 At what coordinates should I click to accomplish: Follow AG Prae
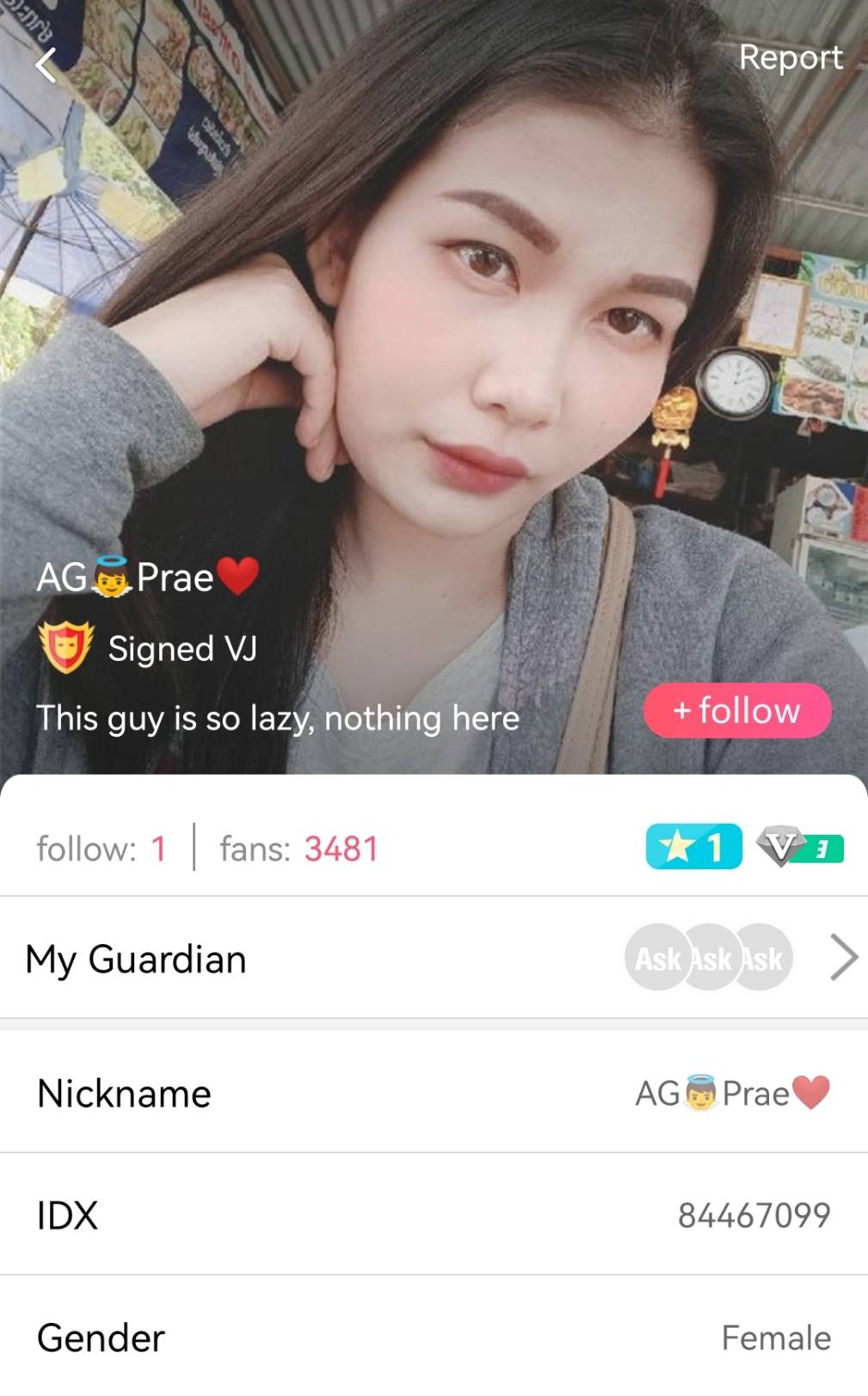(737, 711)
